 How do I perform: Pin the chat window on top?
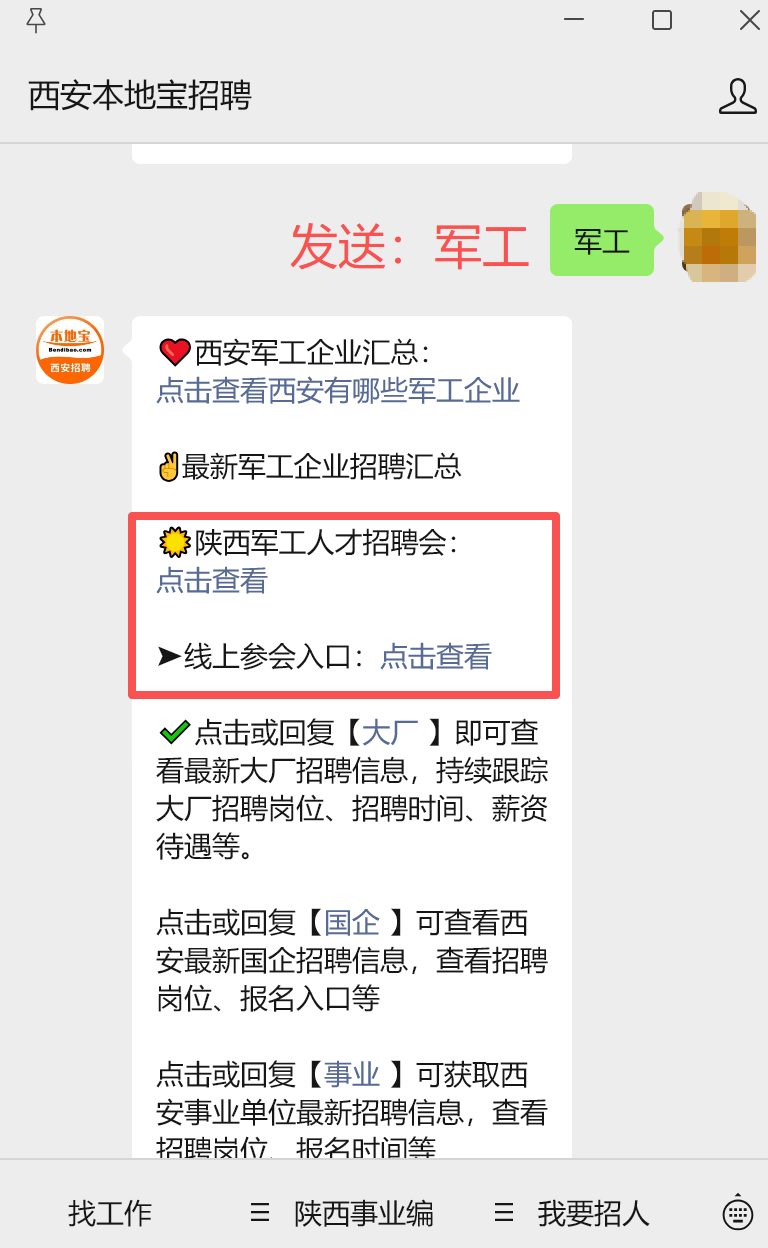click(36, 20)
